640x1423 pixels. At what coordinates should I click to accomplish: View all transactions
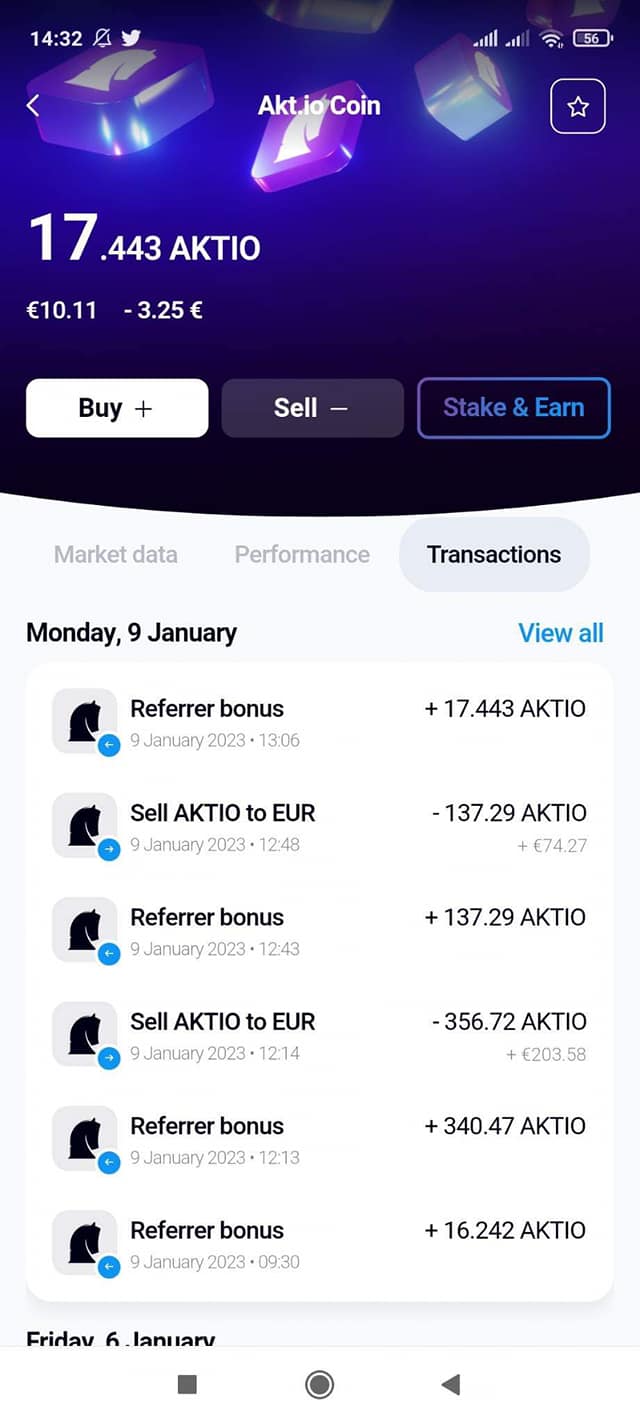click(x=561, y=633)
